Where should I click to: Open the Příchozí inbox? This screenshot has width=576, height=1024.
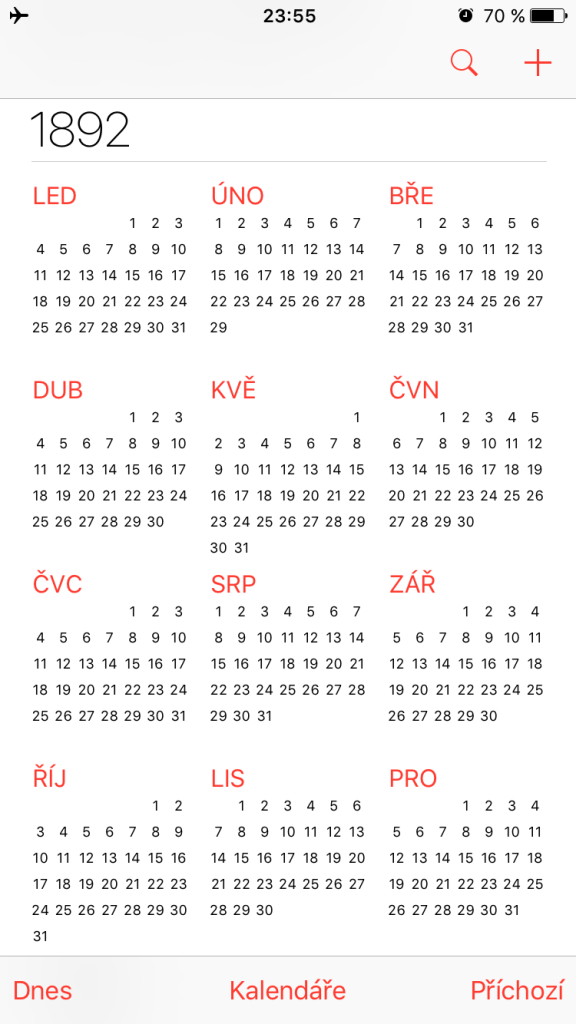pos(517,990)
